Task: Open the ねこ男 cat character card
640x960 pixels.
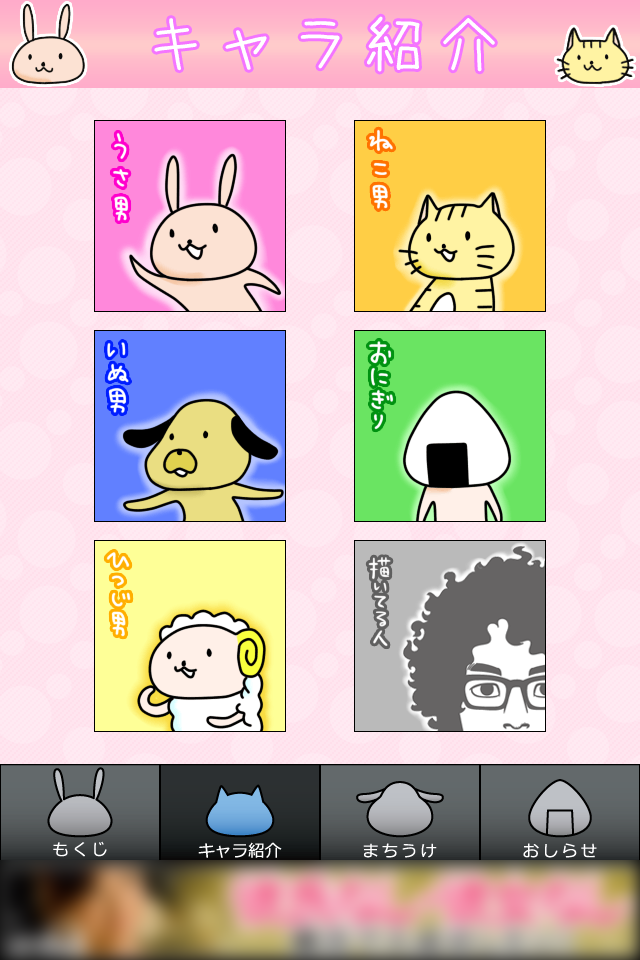Action: 450,216
